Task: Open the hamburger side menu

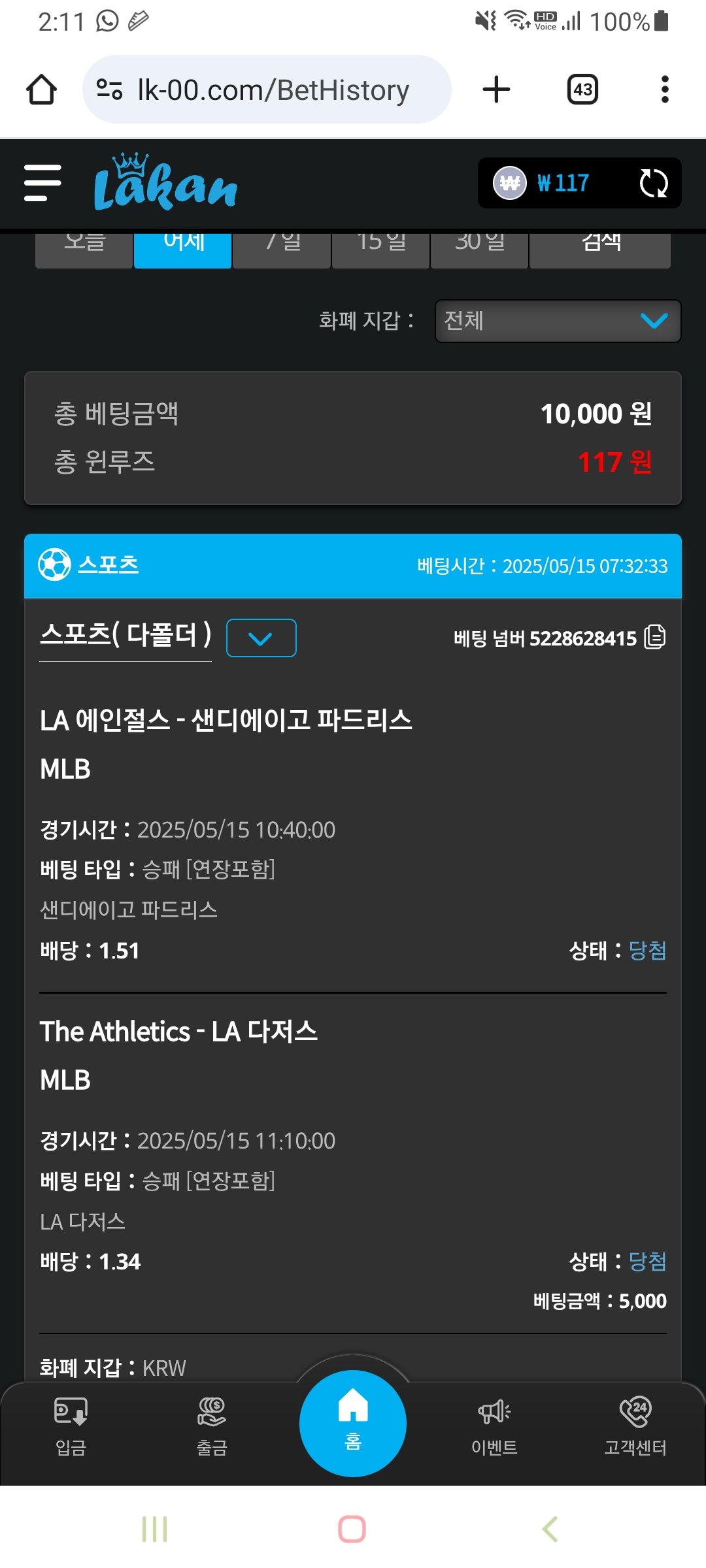Action: (x=42, y=183)
